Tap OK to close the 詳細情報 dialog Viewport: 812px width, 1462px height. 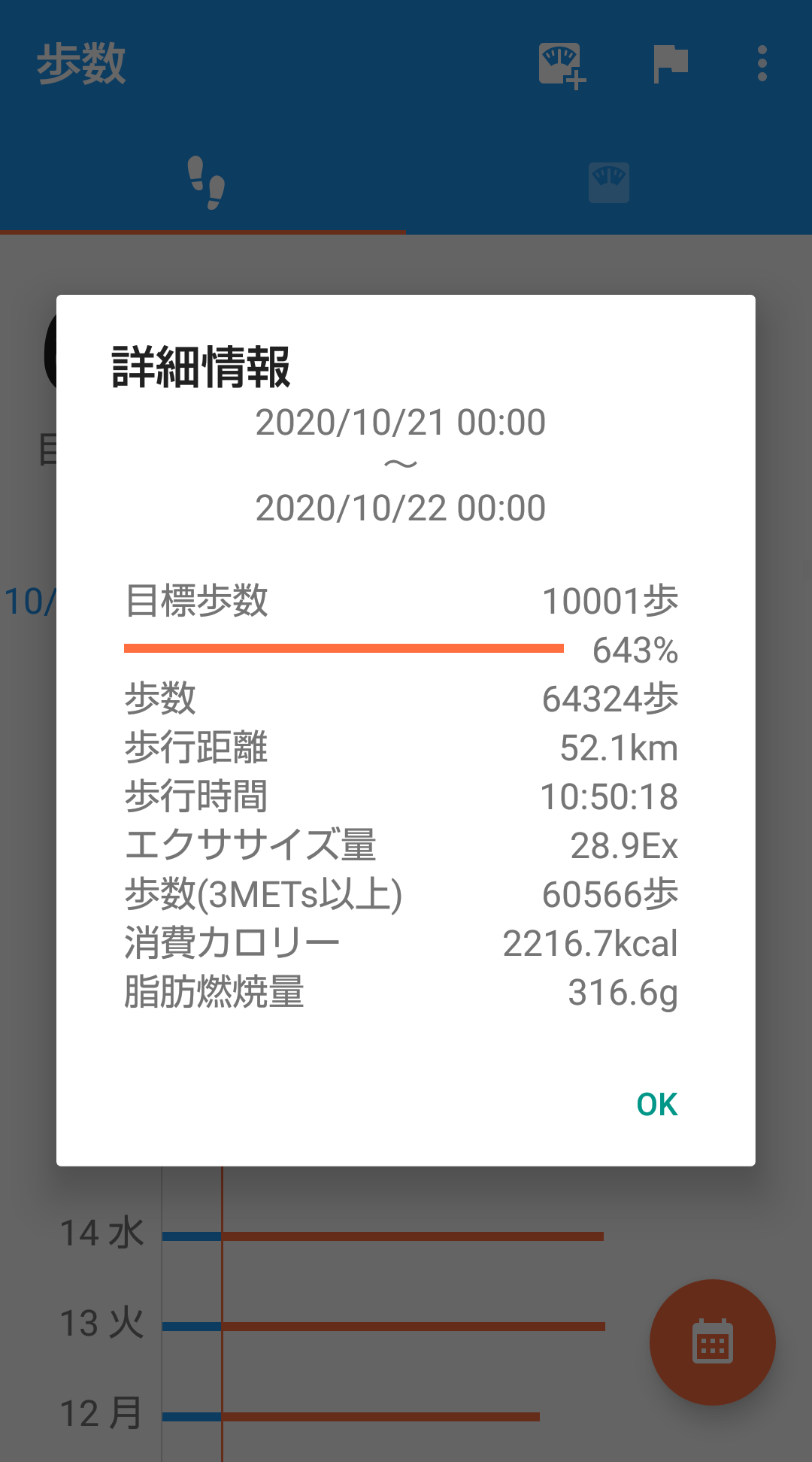tap(656, 1104)
